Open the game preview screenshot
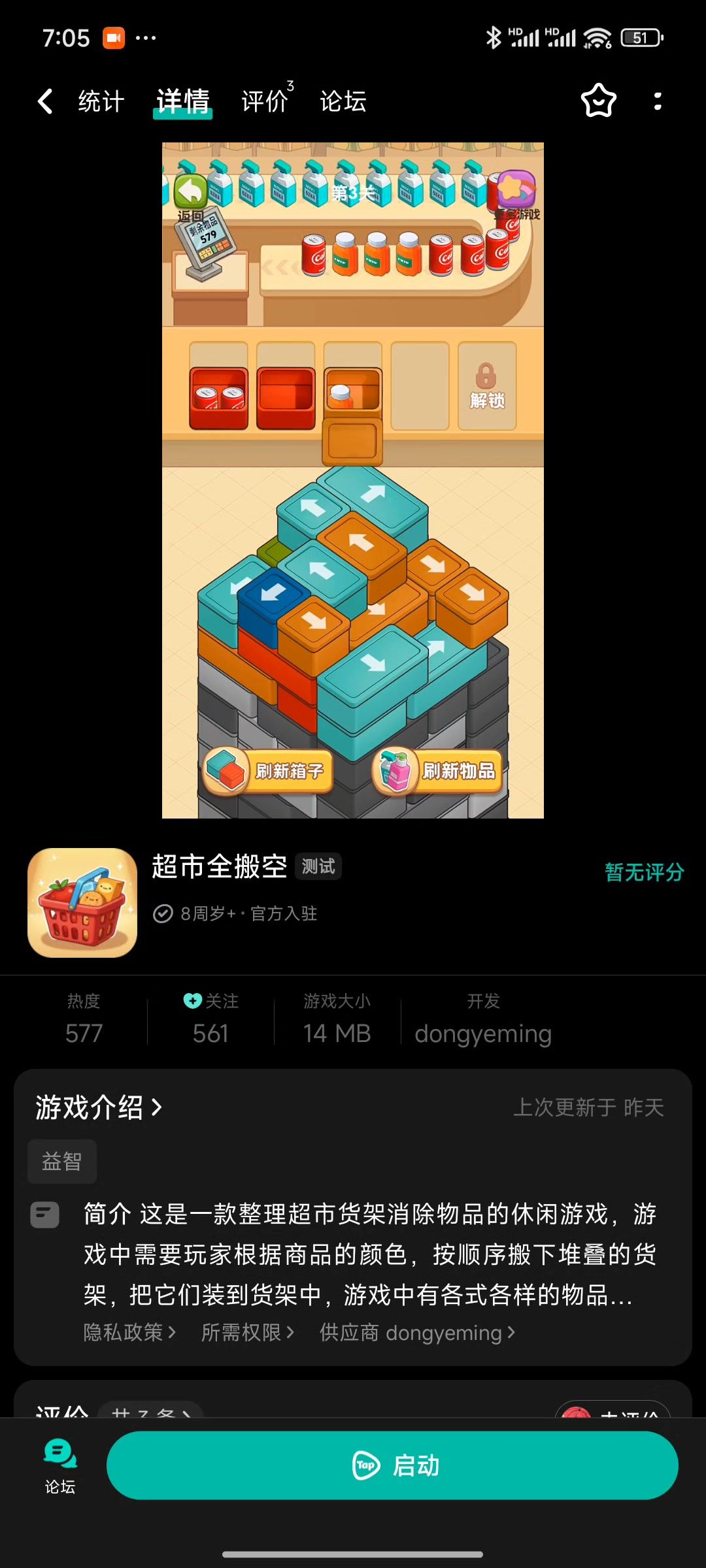Screen dimensions: 706x1568 click(353, 480)
